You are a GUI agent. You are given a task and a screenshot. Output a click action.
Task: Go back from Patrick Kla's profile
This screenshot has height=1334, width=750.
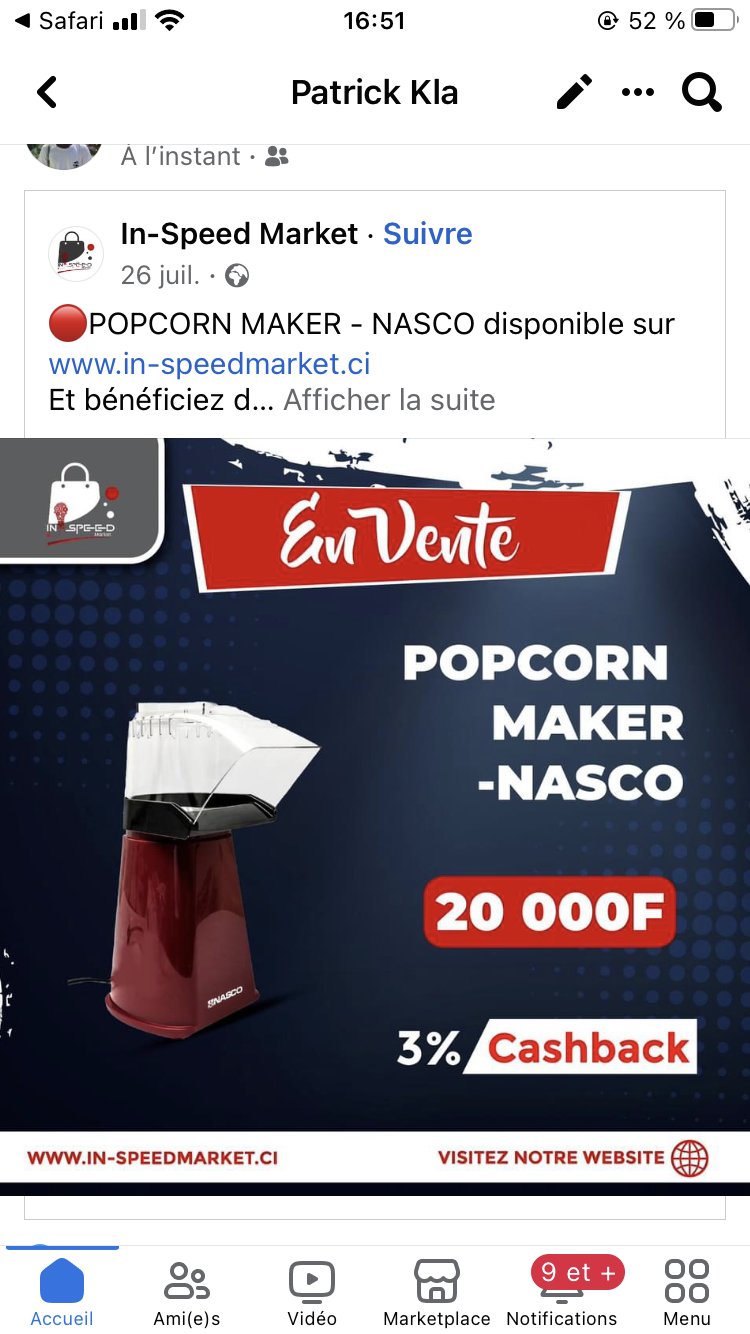47,93
